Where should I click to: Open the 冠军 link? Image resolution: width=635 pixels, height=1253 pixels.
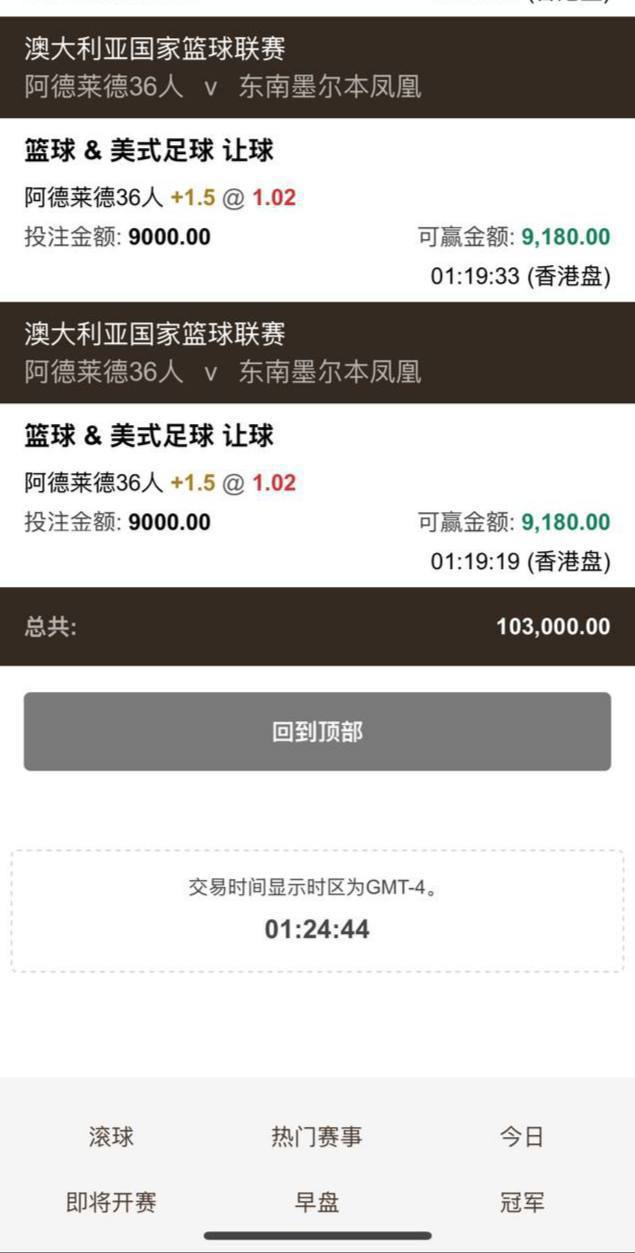pyautogui.click(x=522, y=1202)
